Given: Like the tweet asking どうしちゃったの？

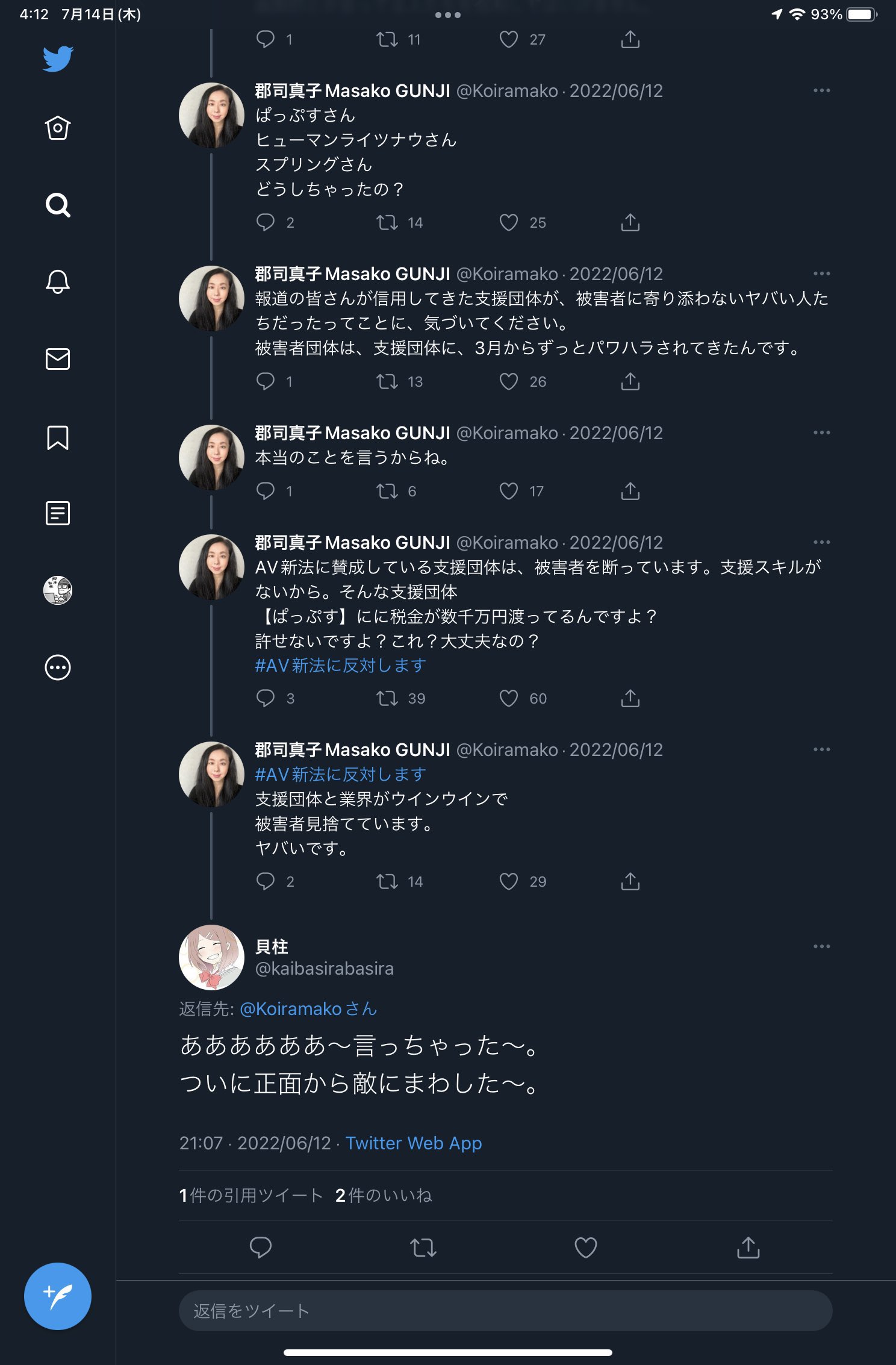Looking at the screenshot, I should coord(509,222).
